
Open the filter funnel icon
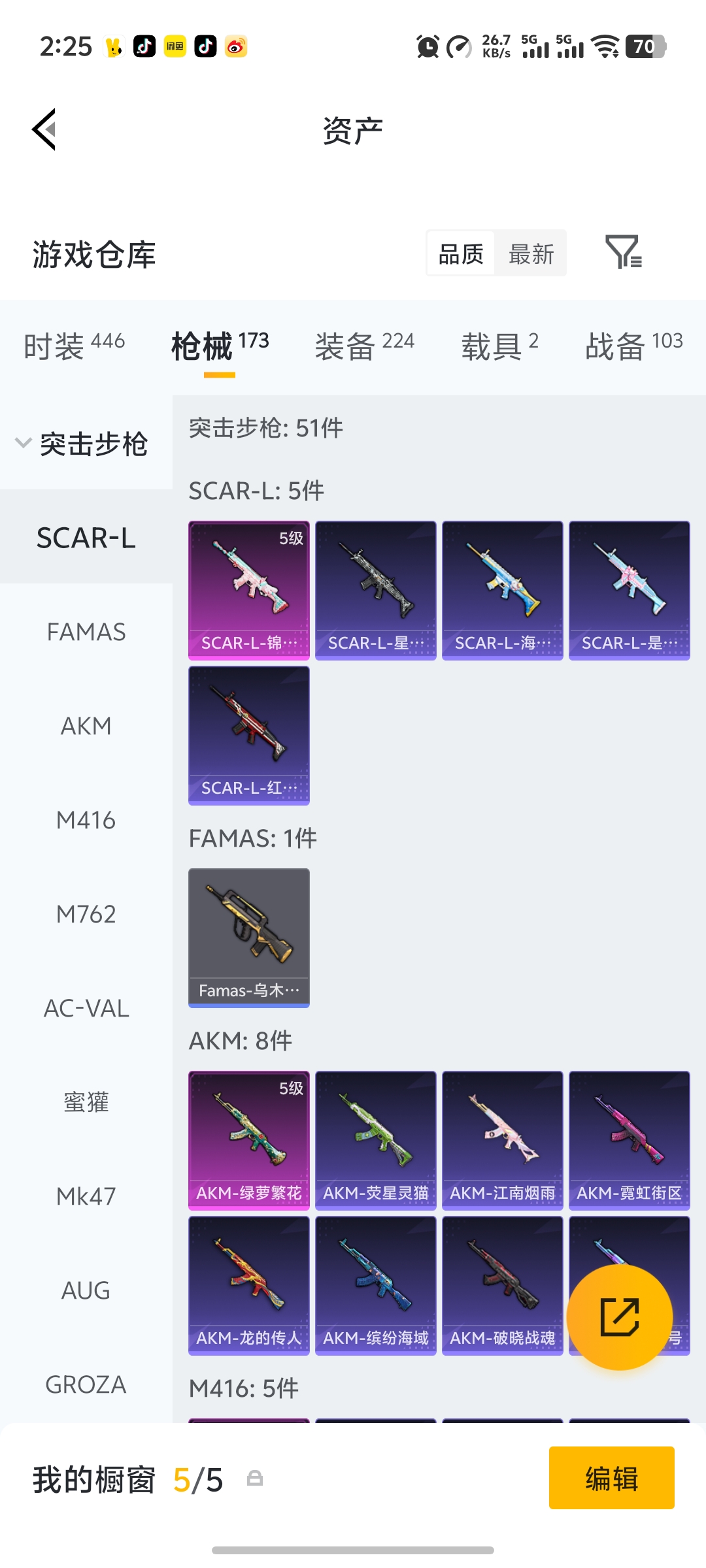point(623,253)
